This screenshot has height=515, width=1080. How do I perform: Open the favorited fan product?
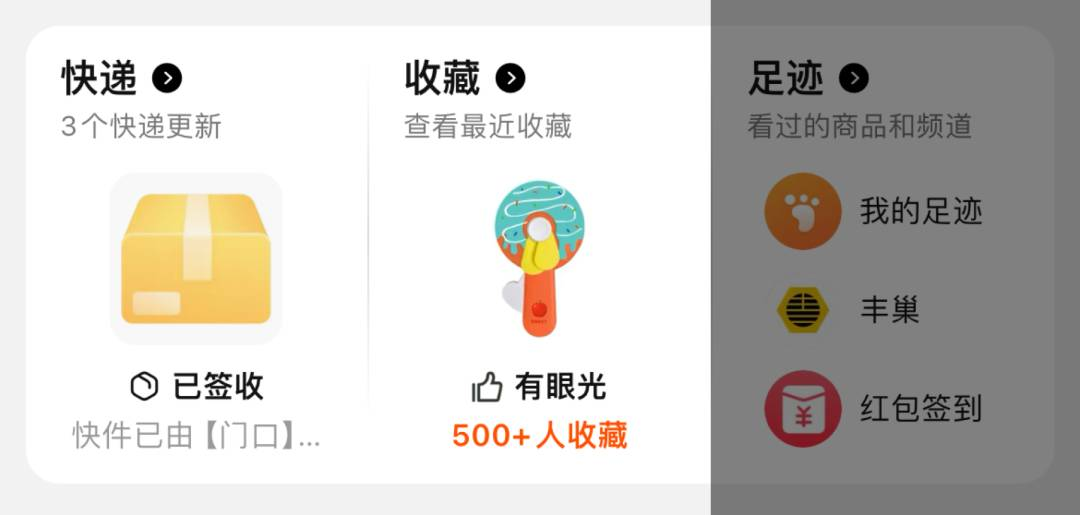click(x=538, y=259)
